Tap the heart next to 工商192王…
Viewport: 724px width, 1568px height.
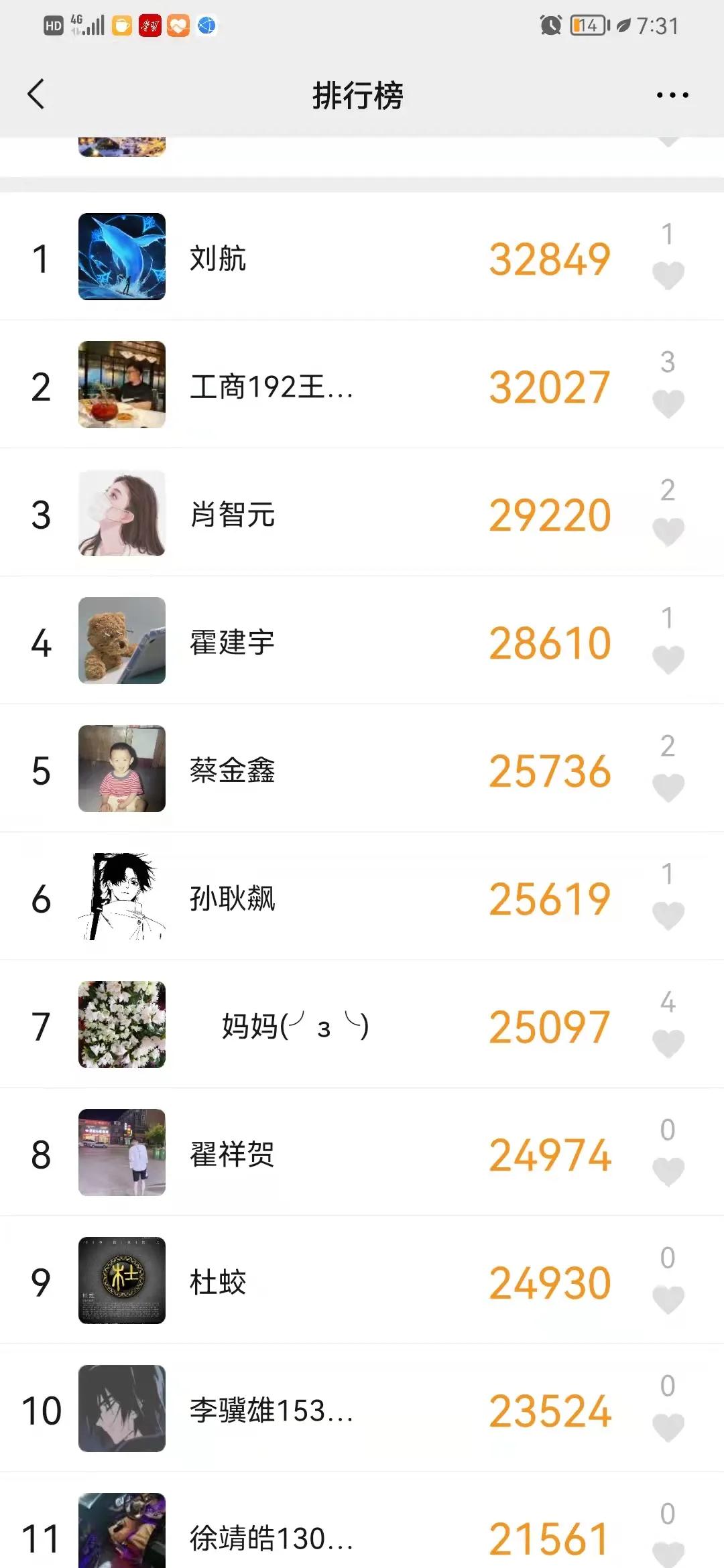tap(668, 403)
